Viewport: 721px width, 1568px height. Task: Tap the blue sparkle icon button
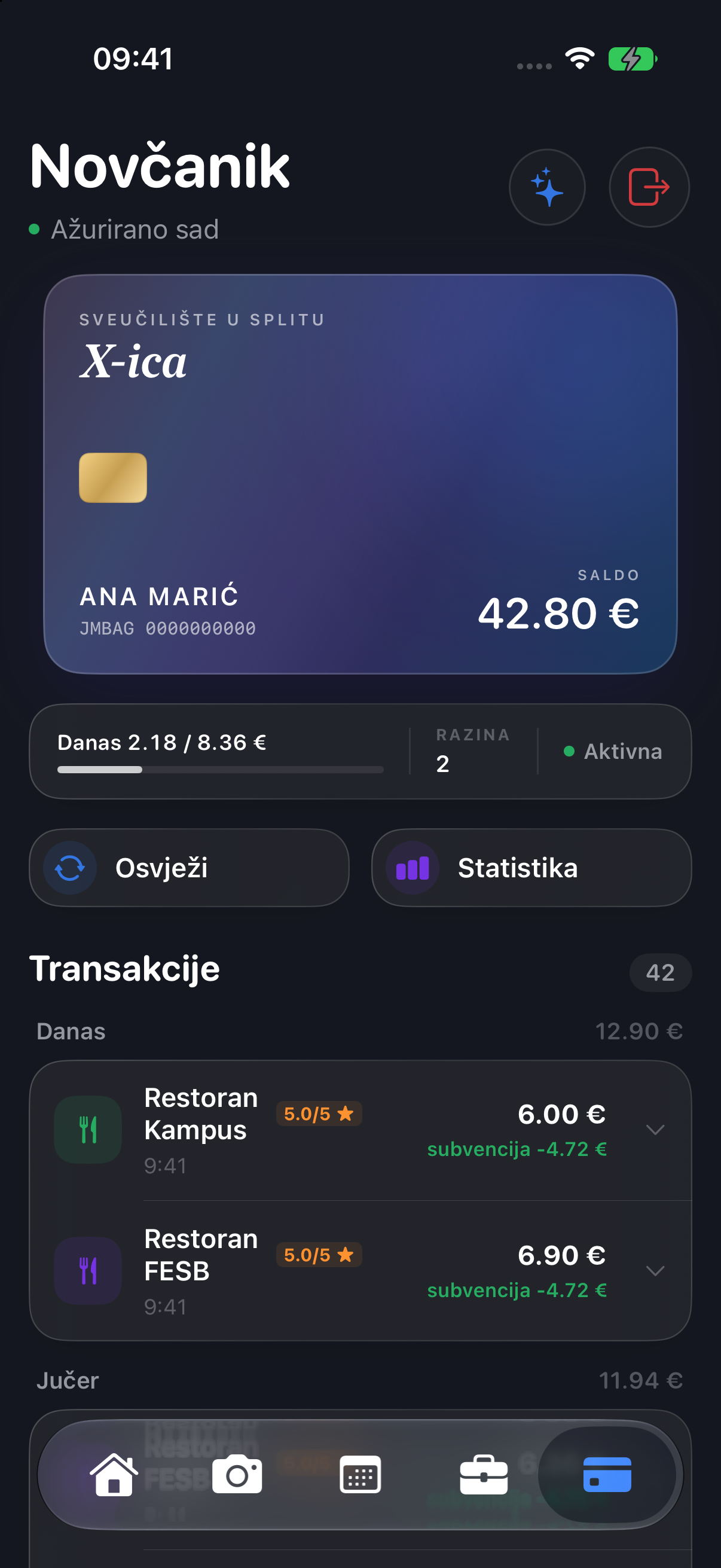point(547,187)
